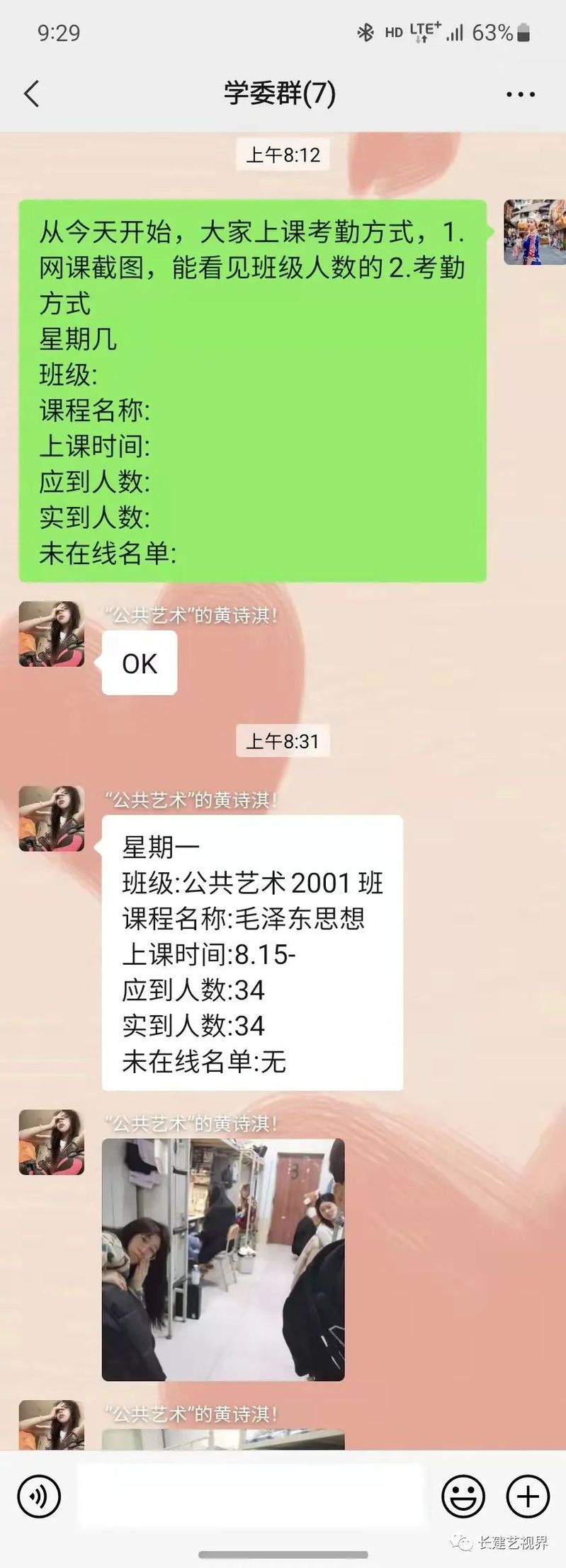Switch to voice message input
The image size is (566, 1568).
[38, 1496]
